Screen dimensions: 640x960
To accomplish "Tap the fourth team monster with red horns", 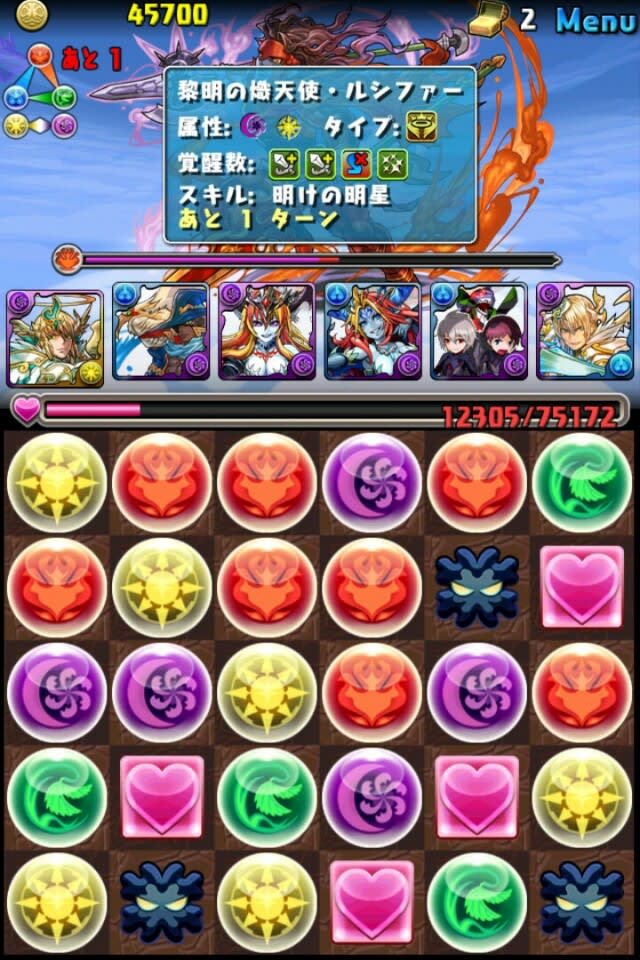I will point(372,332).
